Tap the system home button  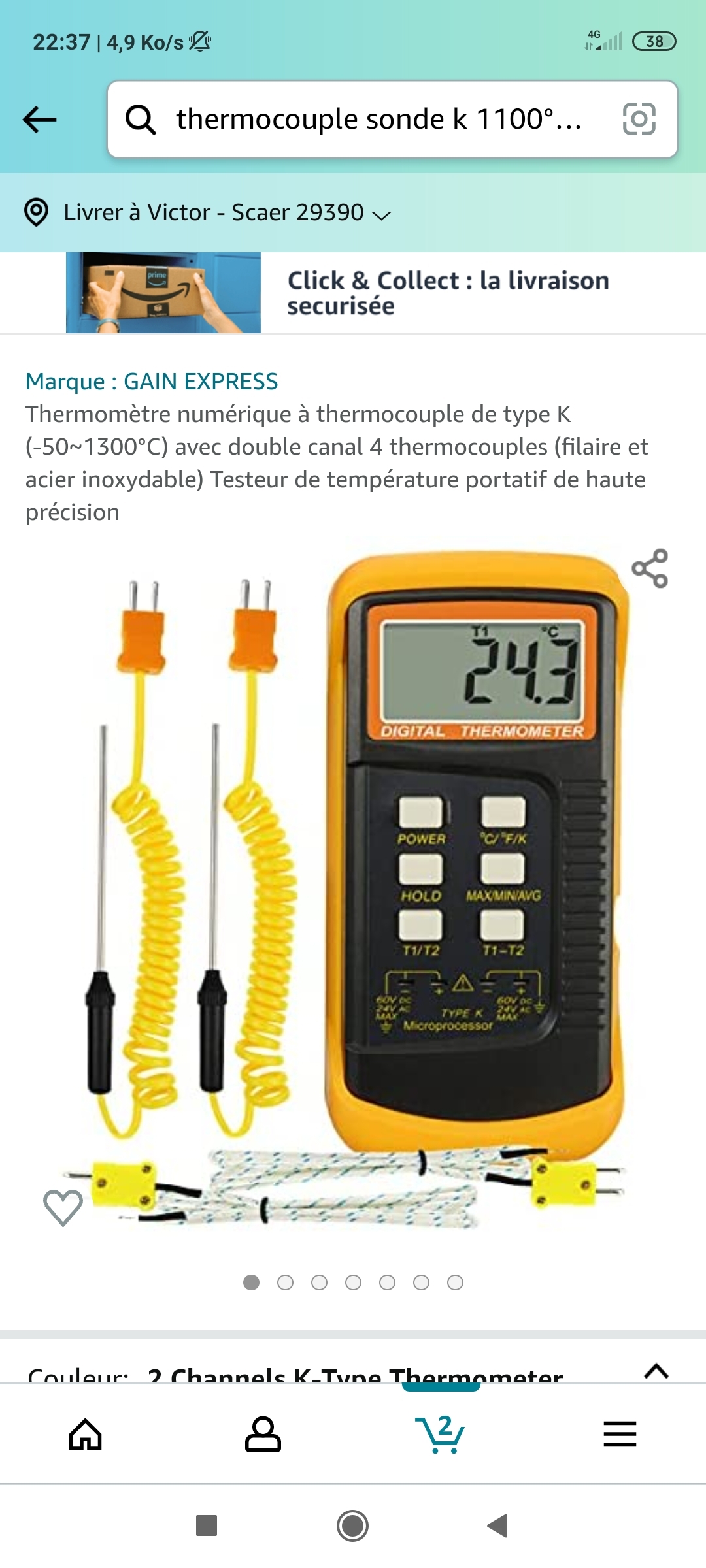(353, 1526)
